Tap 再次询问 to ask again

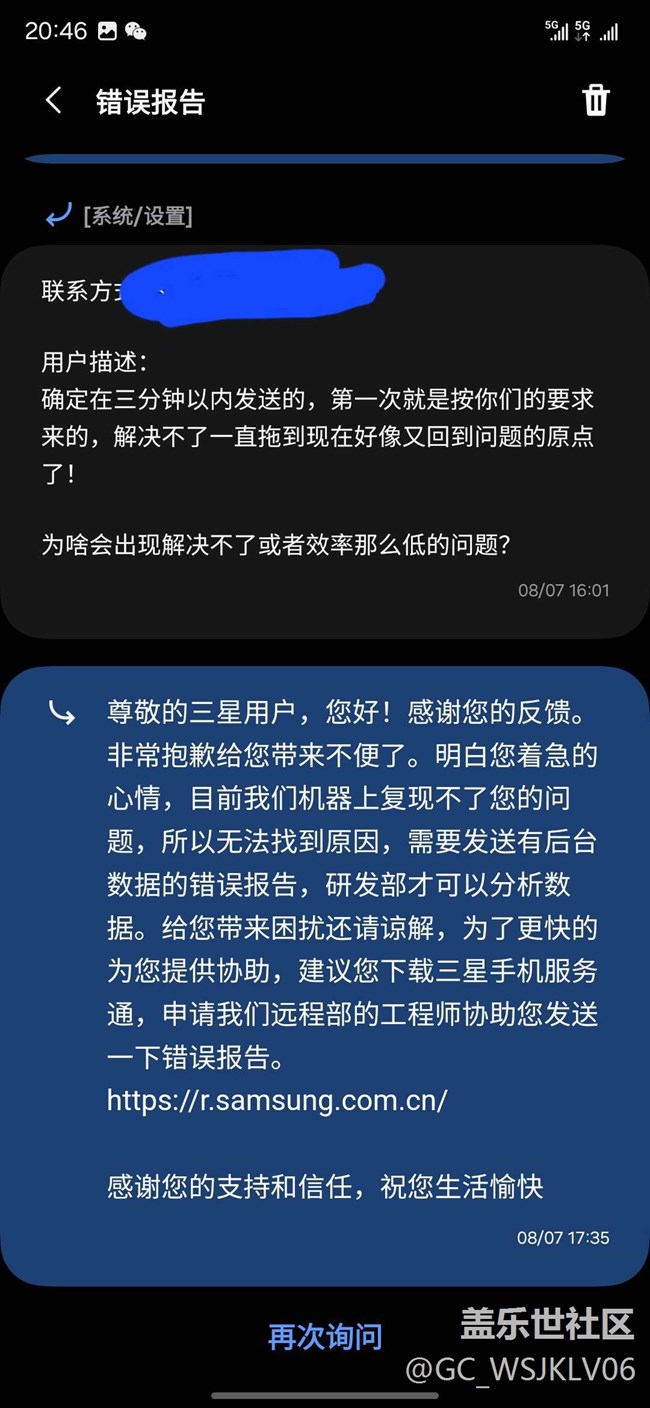coord(325,1337)
